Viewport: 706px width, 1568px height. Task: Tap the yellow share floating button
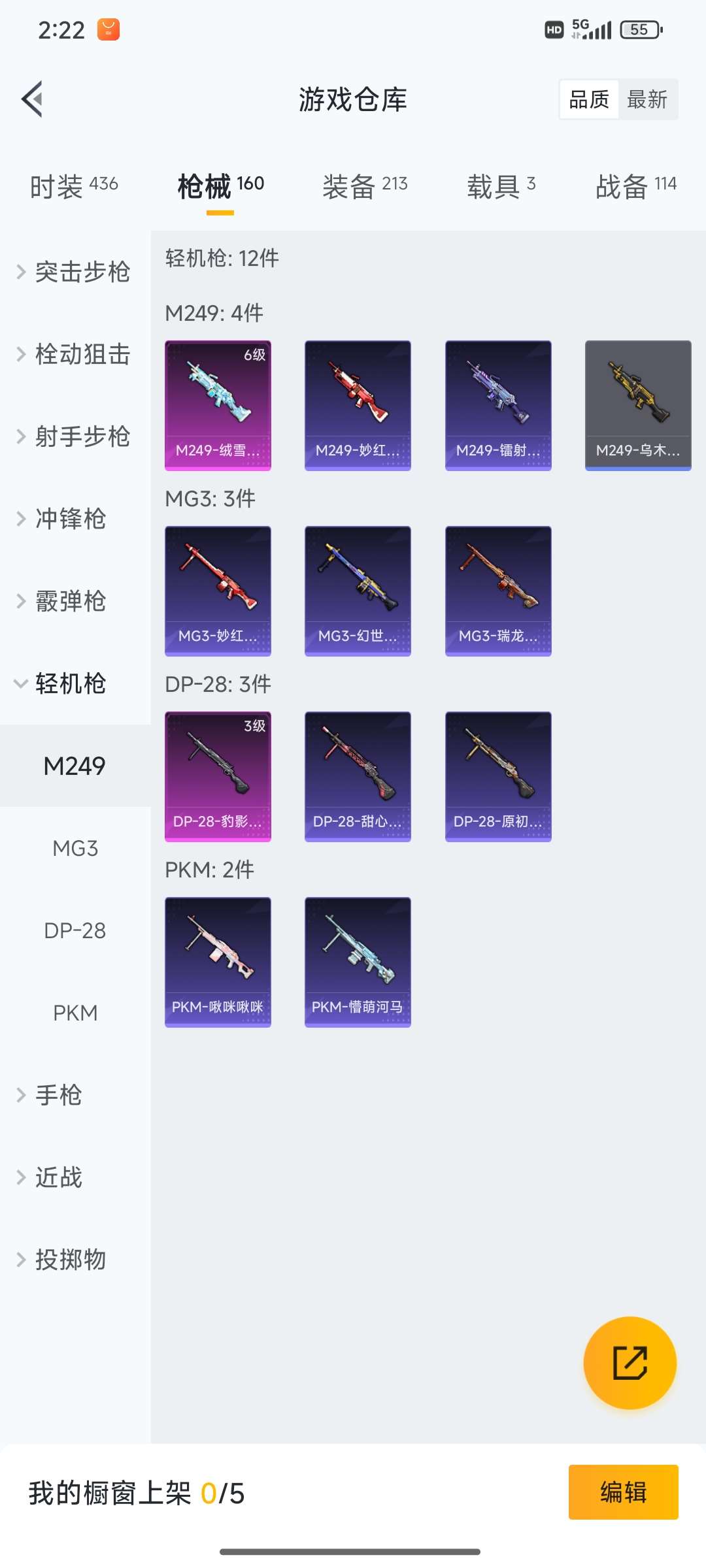630,1362
